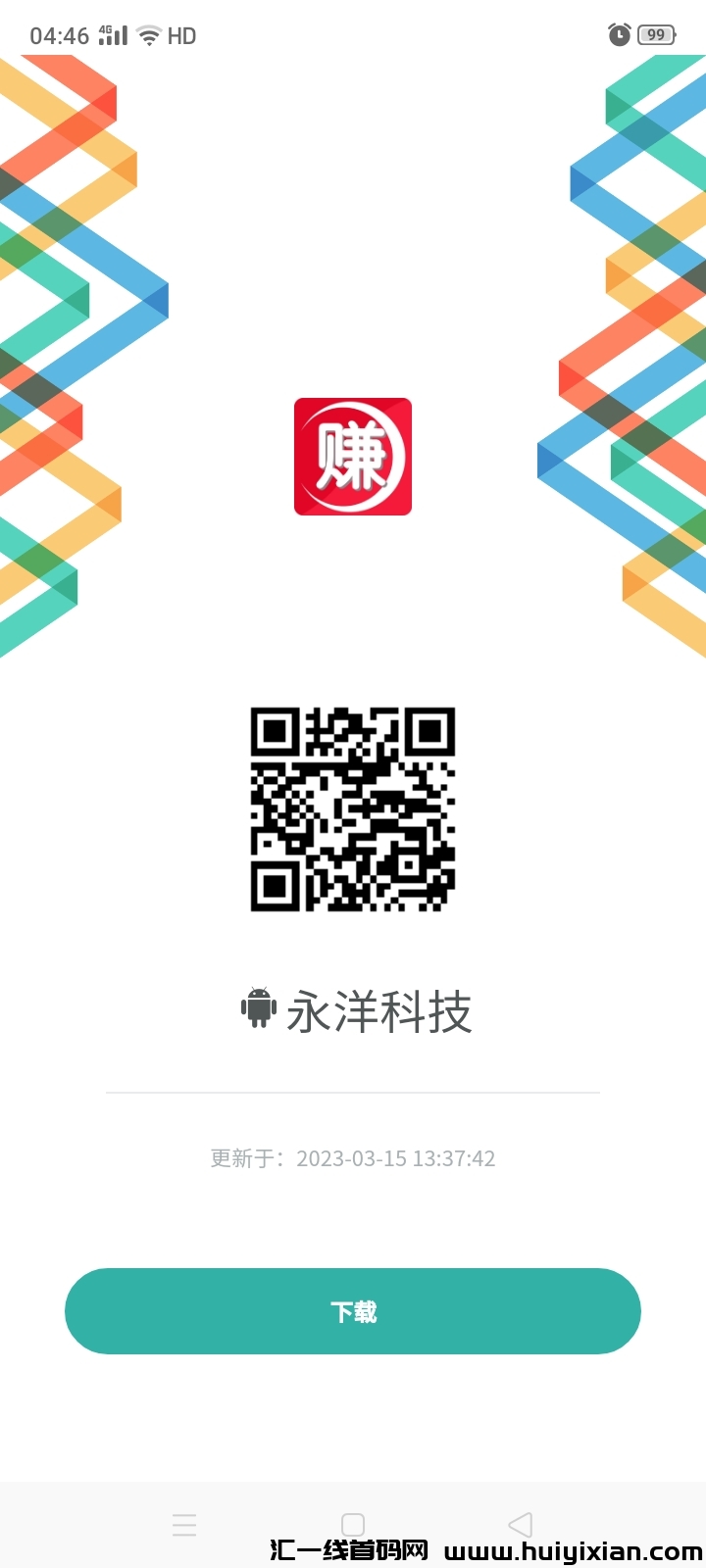
Task: Tap the recent apps icon in navigation bar
Action: [184, 1525]
